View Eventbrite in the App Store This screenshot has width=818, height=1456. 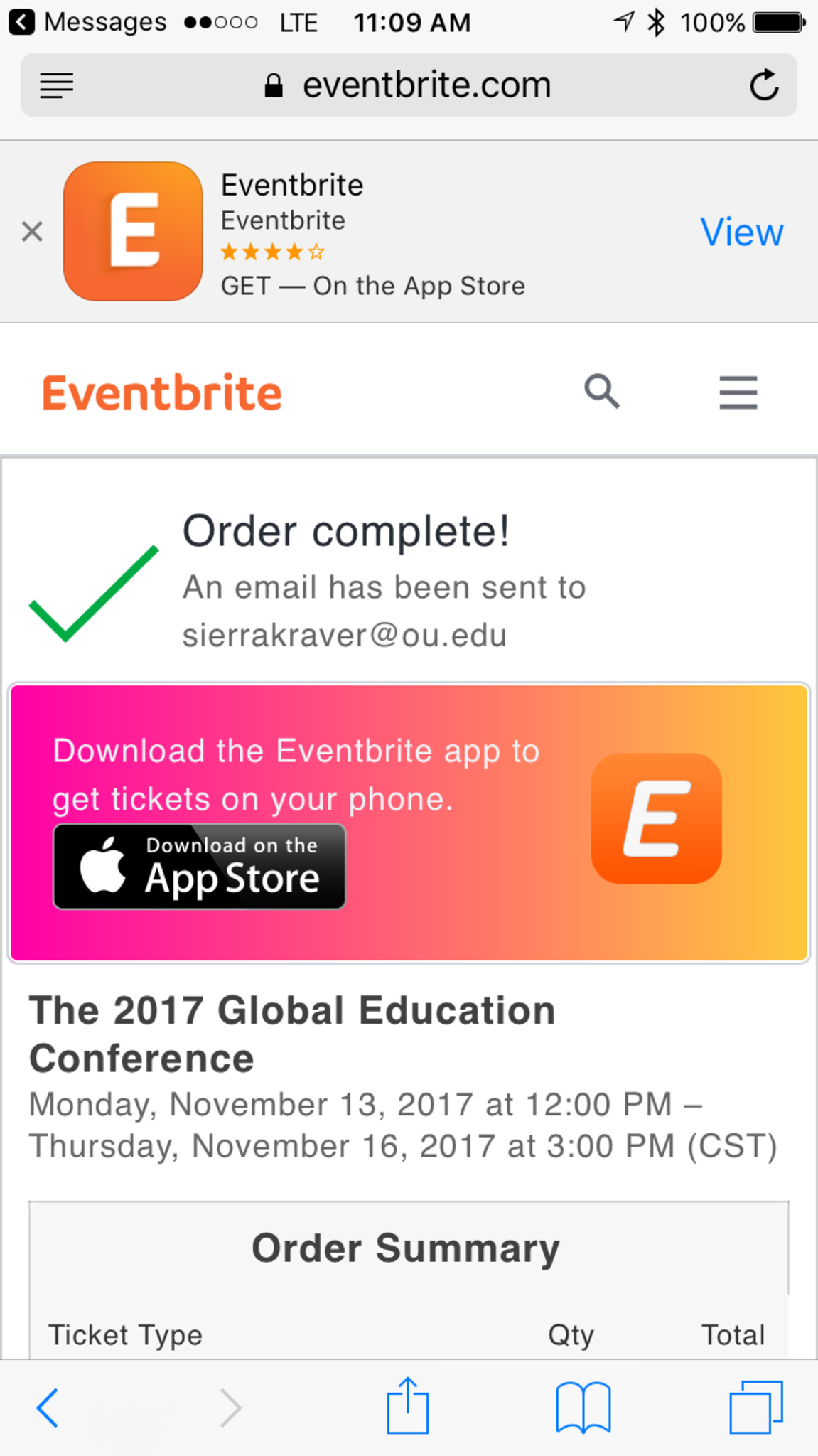point(741,232)
